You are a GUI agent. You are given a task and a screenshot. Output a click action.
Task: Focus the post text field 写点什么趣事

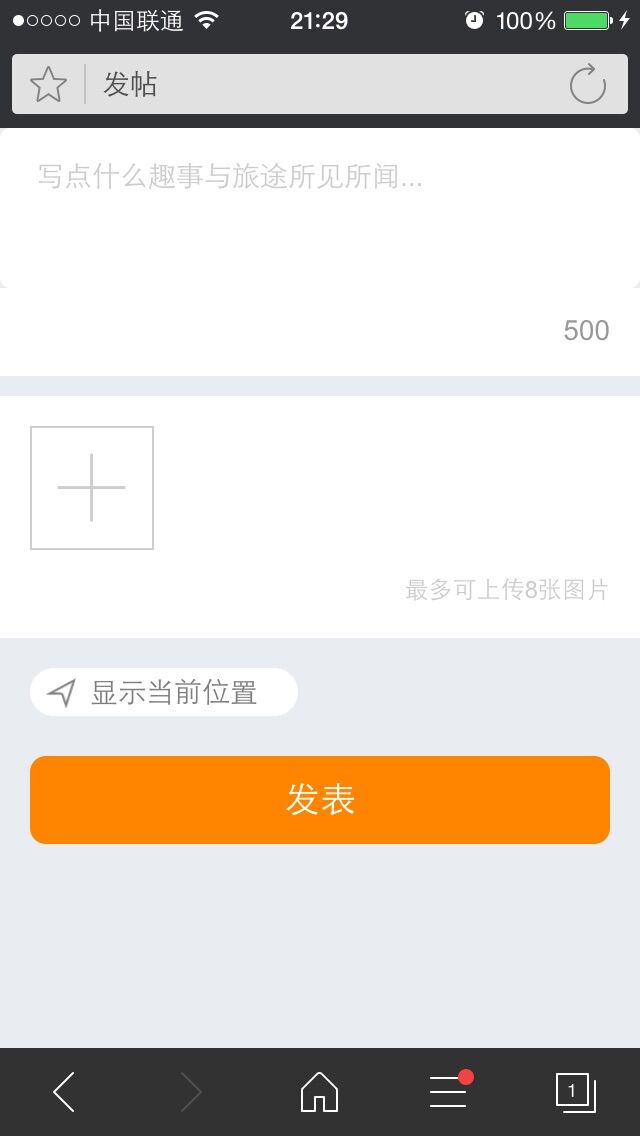tap(320, 208)
